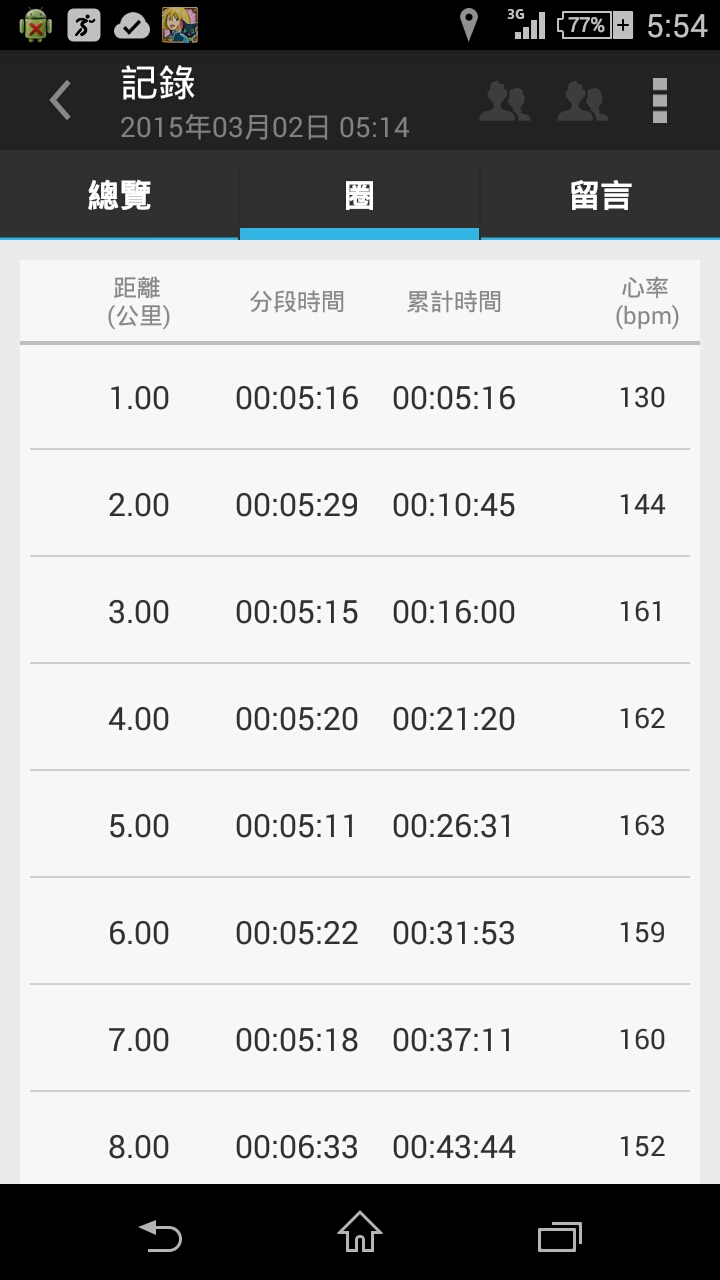The image size is (720, 1280).
Task: Go back using the top-left arrow
Action: click(61, 100)
